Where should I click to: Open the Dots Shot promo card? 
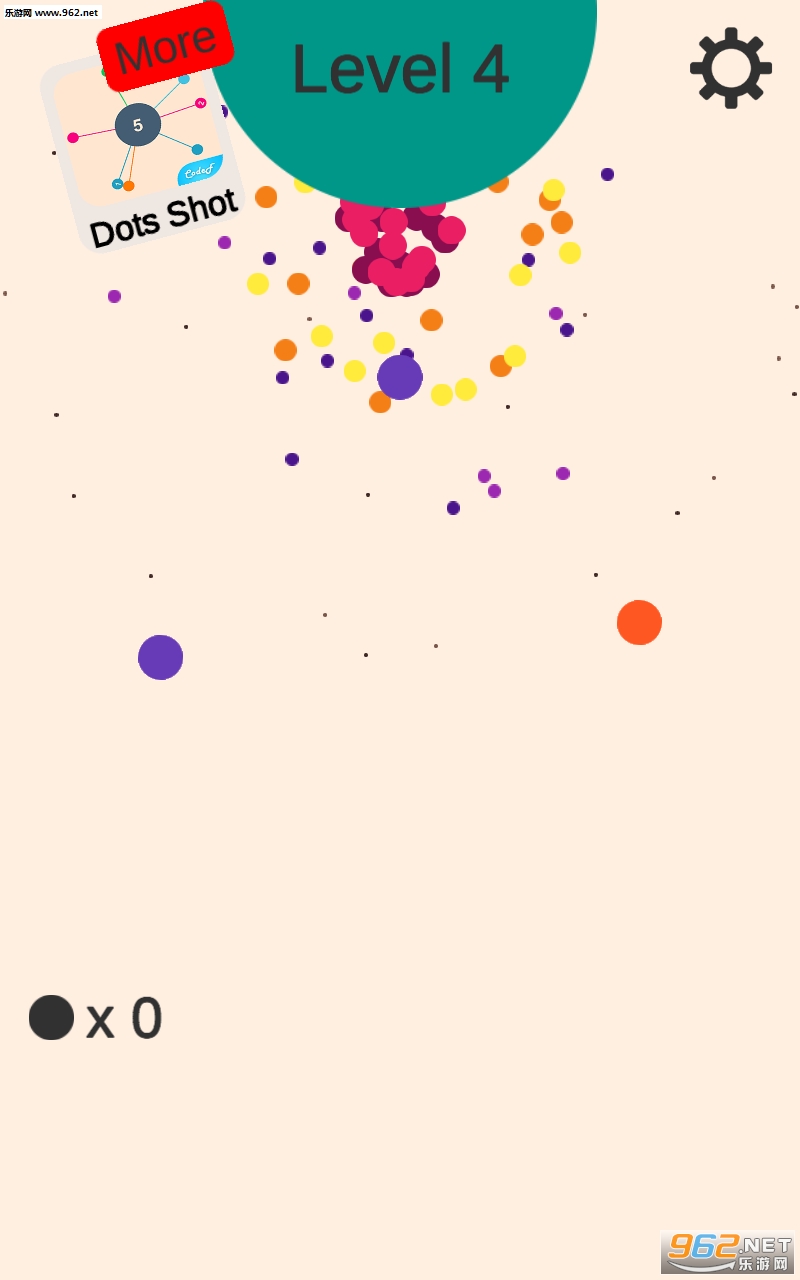142,152
